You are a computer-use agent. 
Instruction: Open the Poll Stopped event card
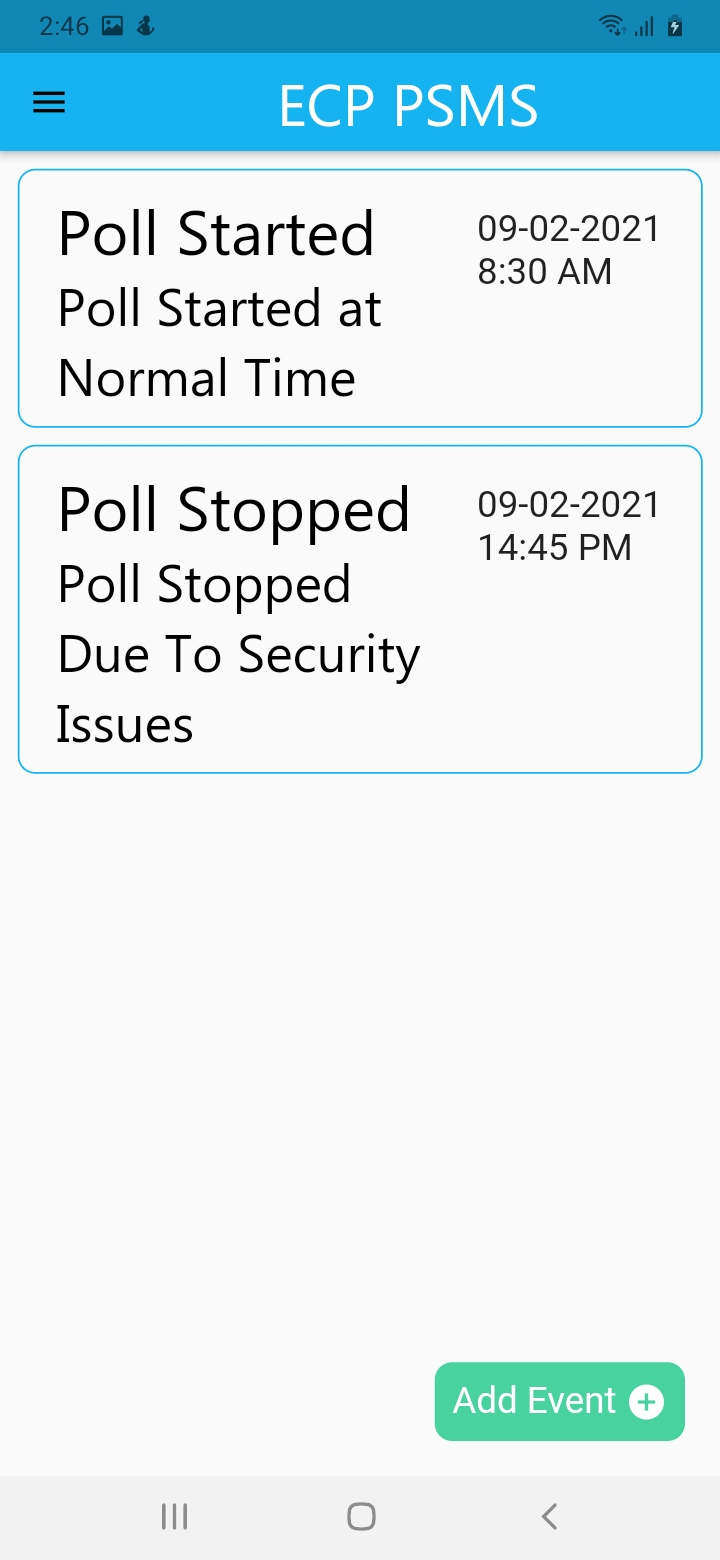360,609
